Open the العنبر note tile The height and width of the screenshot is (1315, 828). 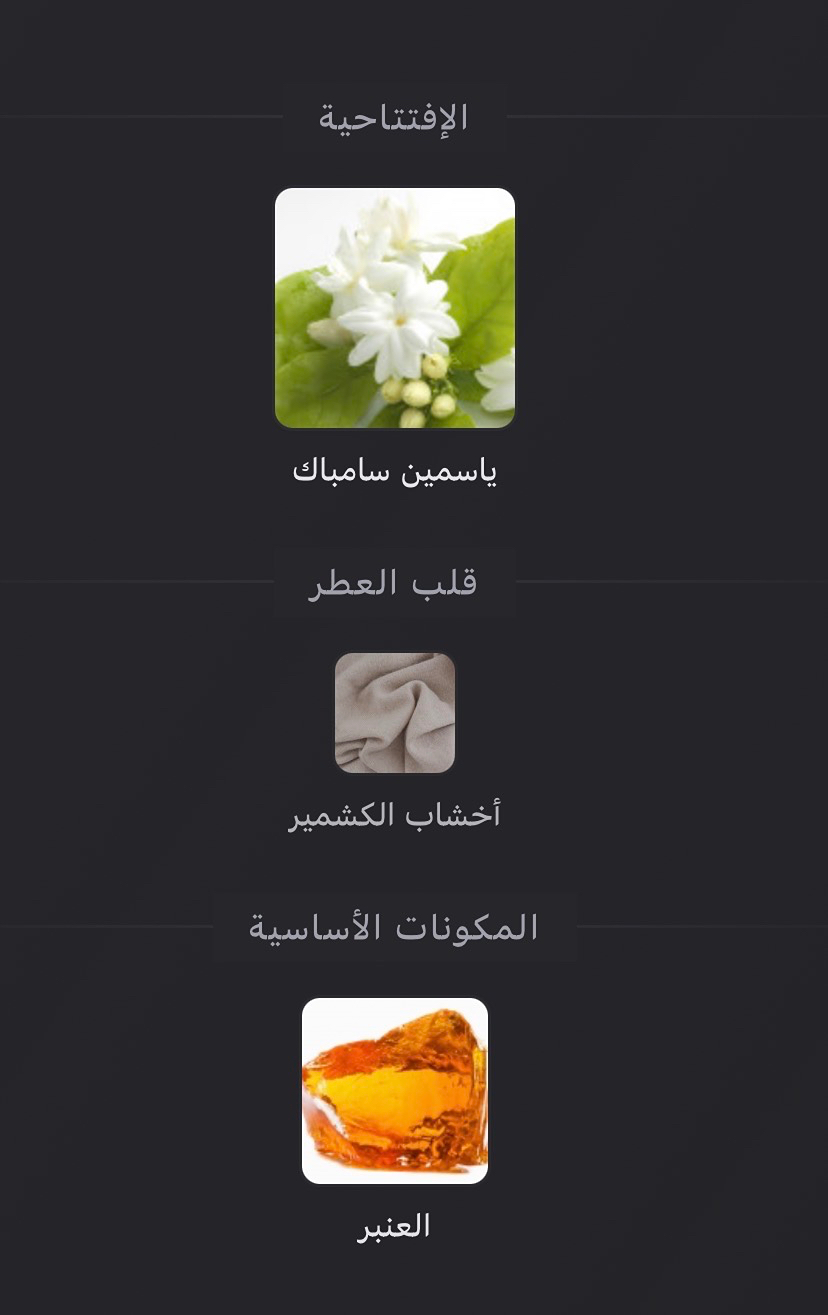pos(395,1091)
